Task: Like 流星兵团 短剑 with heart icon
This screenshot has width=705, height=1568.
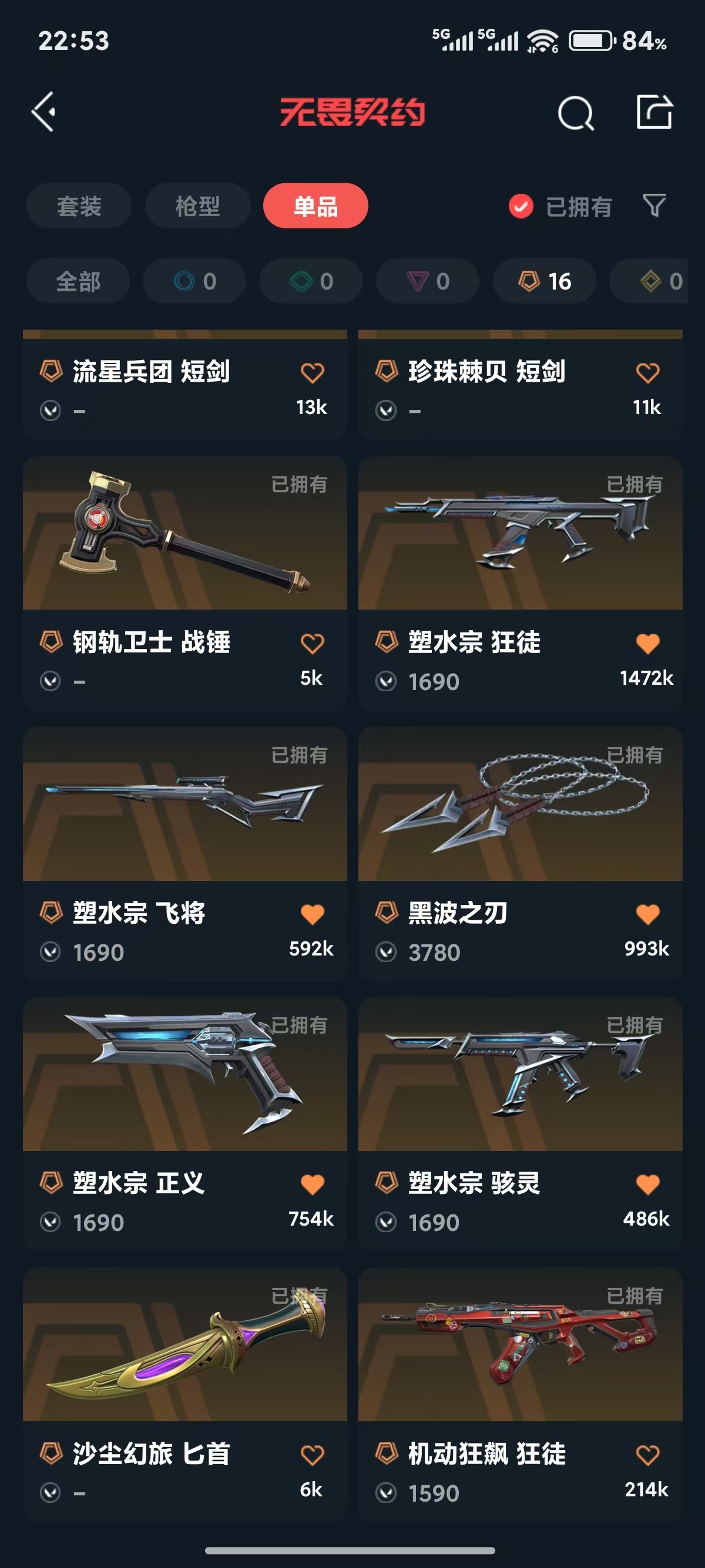Action: coord(313,372)
